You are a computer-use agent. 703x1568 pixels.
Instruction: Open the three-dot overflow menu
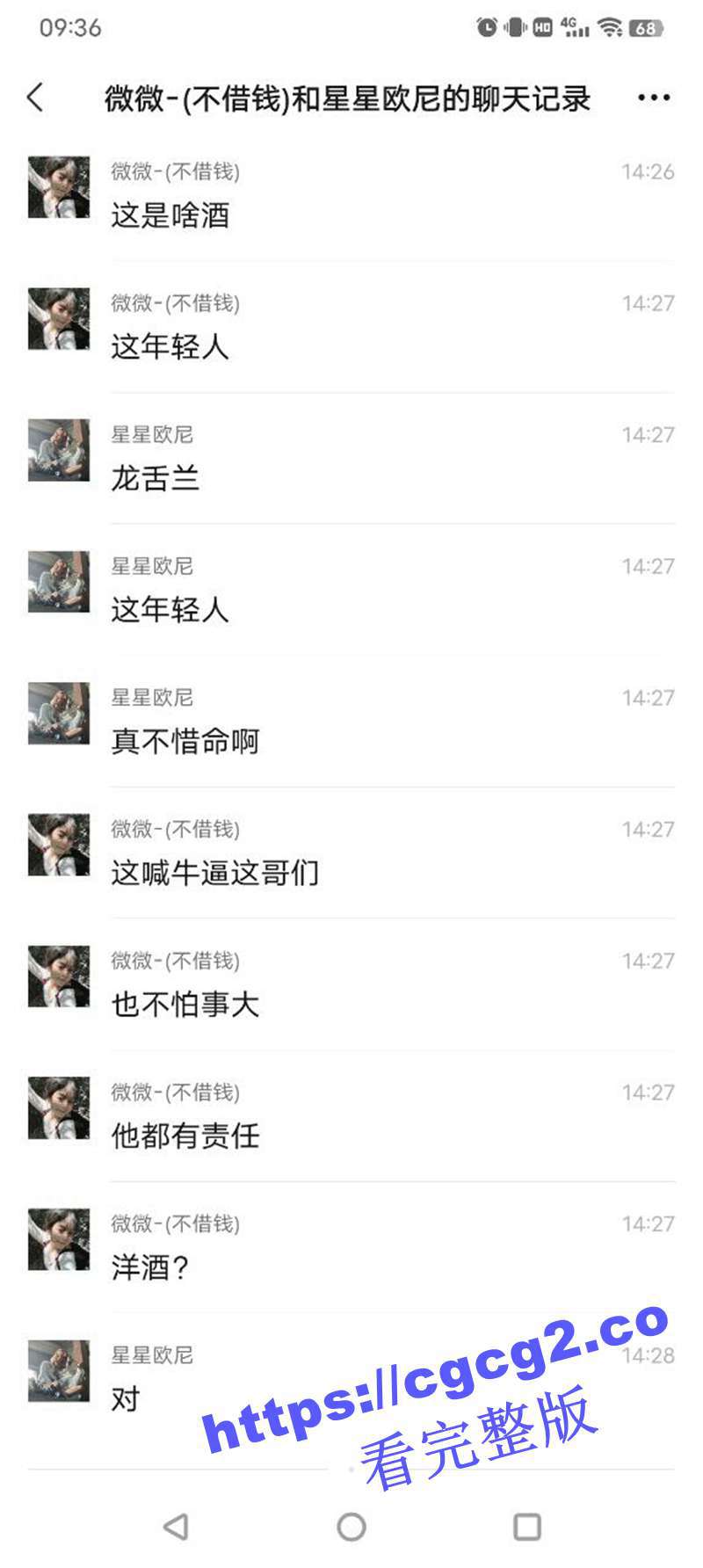click(654, 98)
